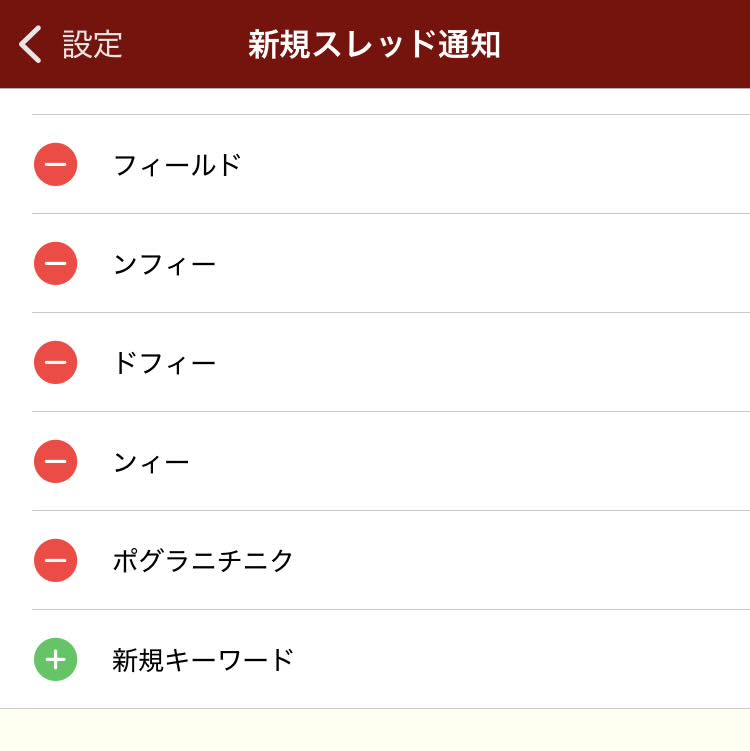This screenshot has width=750, height=751.
Task: Remove the ンフィー keyword
Action: point(56,263)
